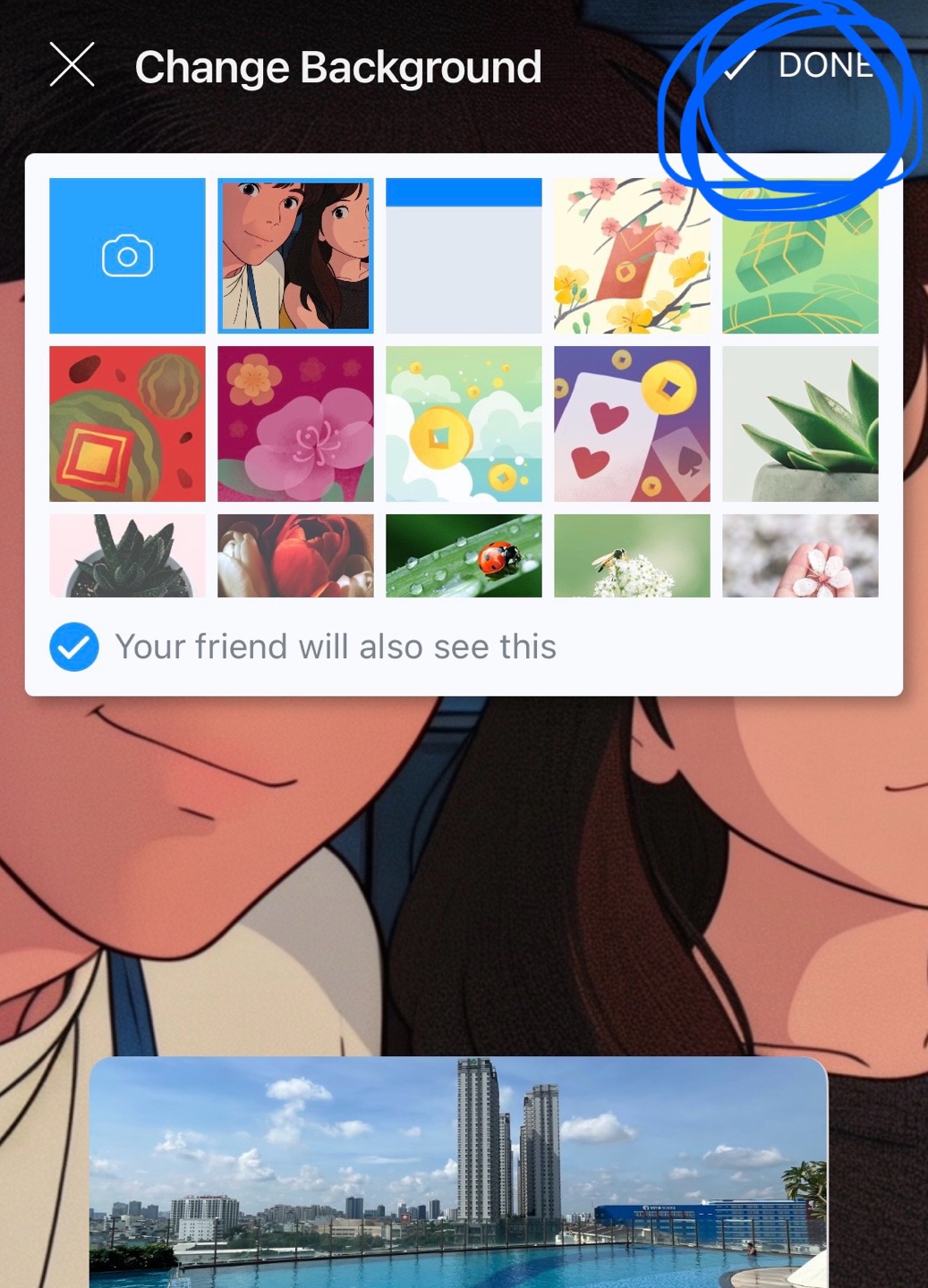This screenshot has width=928, height=1288.
Task: Uncheck 'Your friend will also see this'
Action: (74, 647)
